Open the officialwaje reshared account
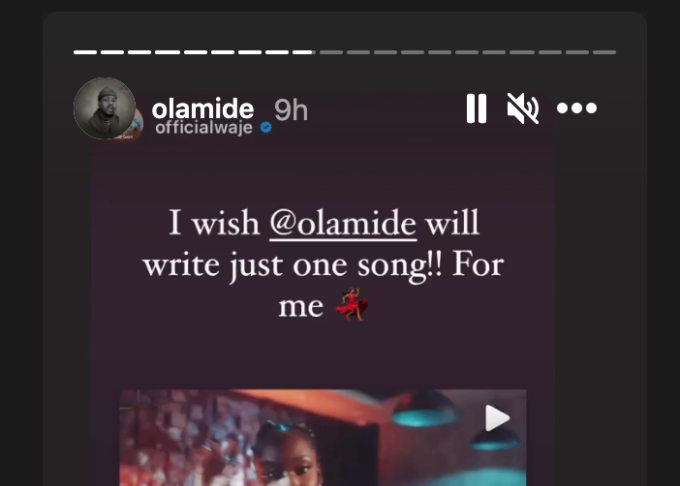 point(204,128)
